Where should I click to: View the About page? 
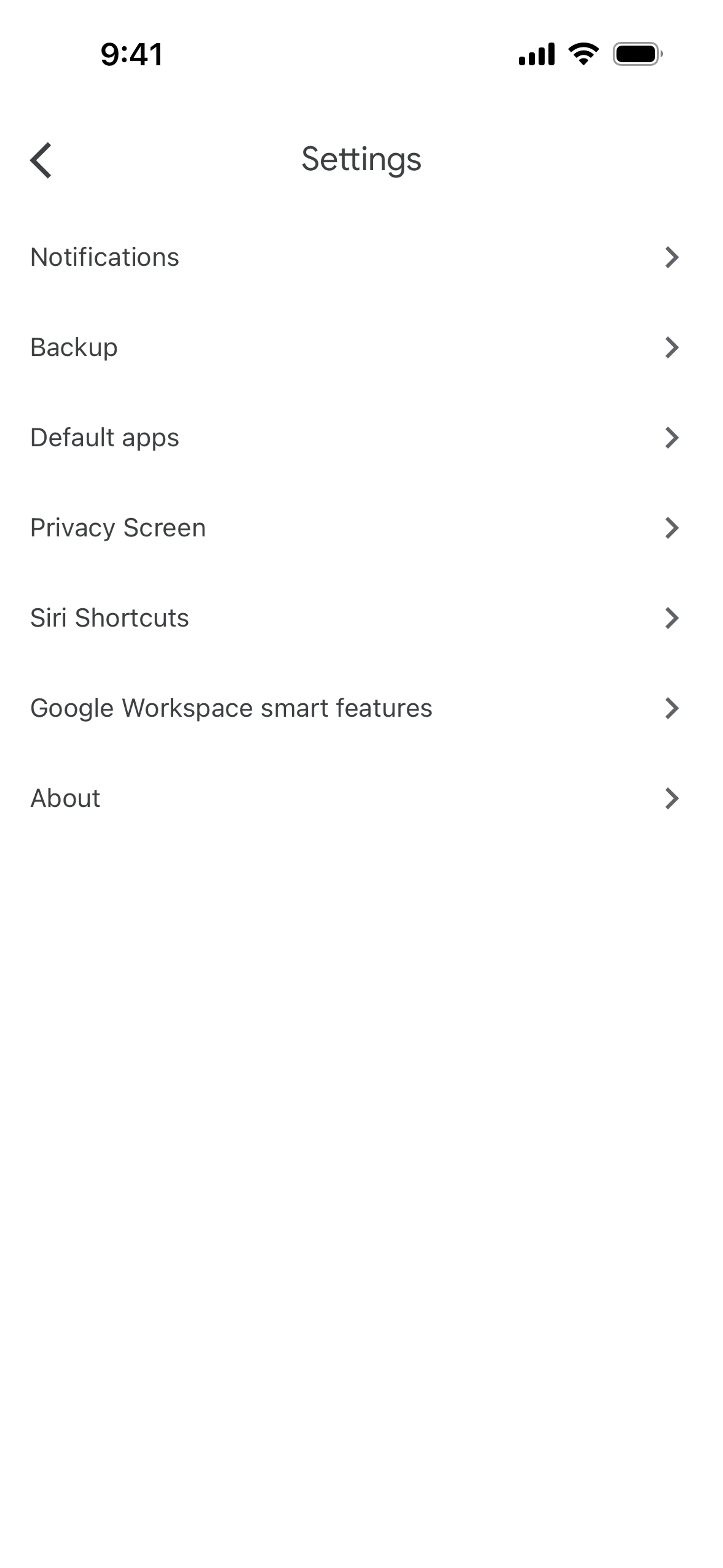[361, 798]
